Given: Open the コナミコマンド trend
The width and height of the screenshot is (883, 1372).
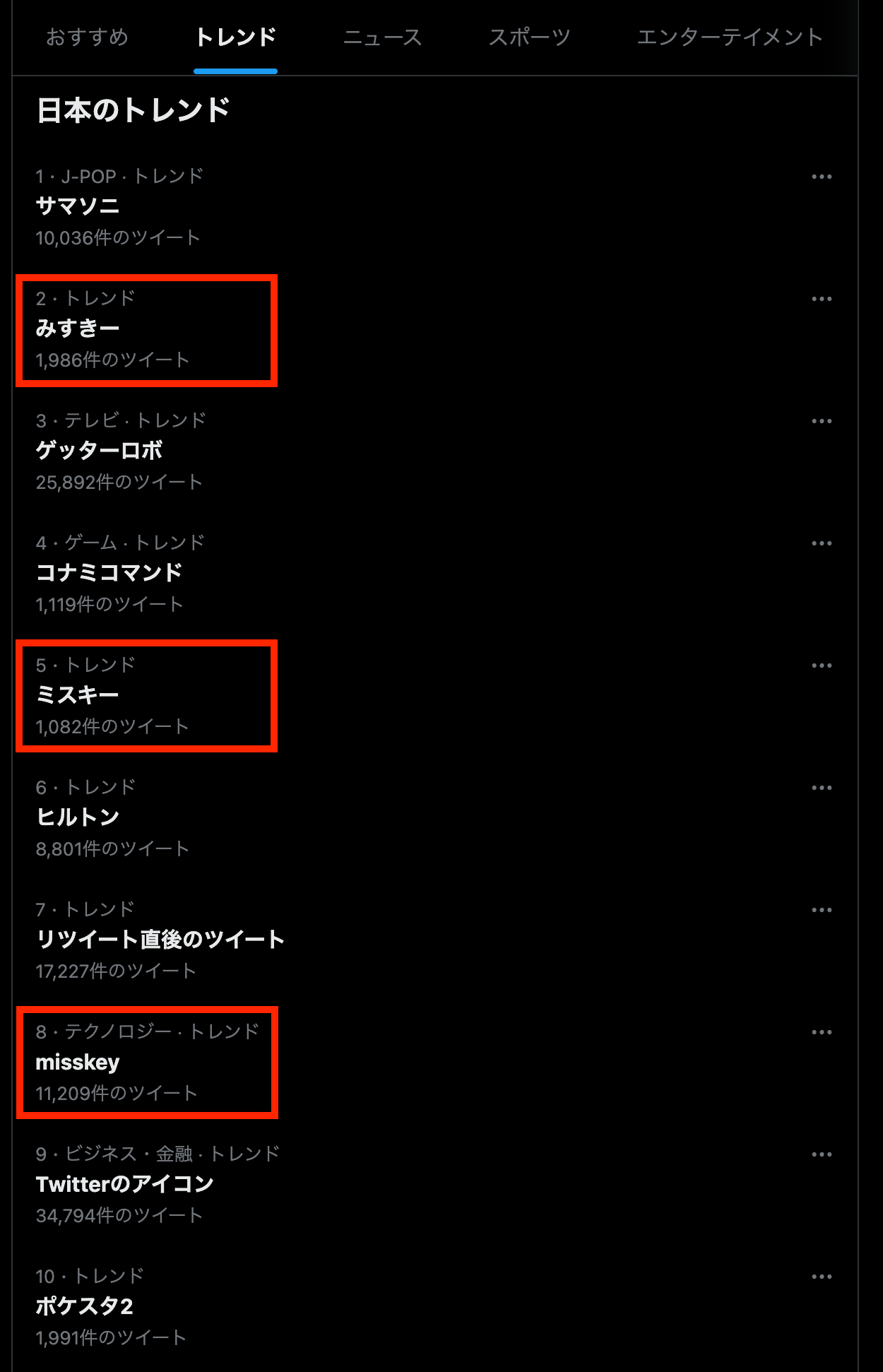Looking at the screenshot, I should click(109, 573).
